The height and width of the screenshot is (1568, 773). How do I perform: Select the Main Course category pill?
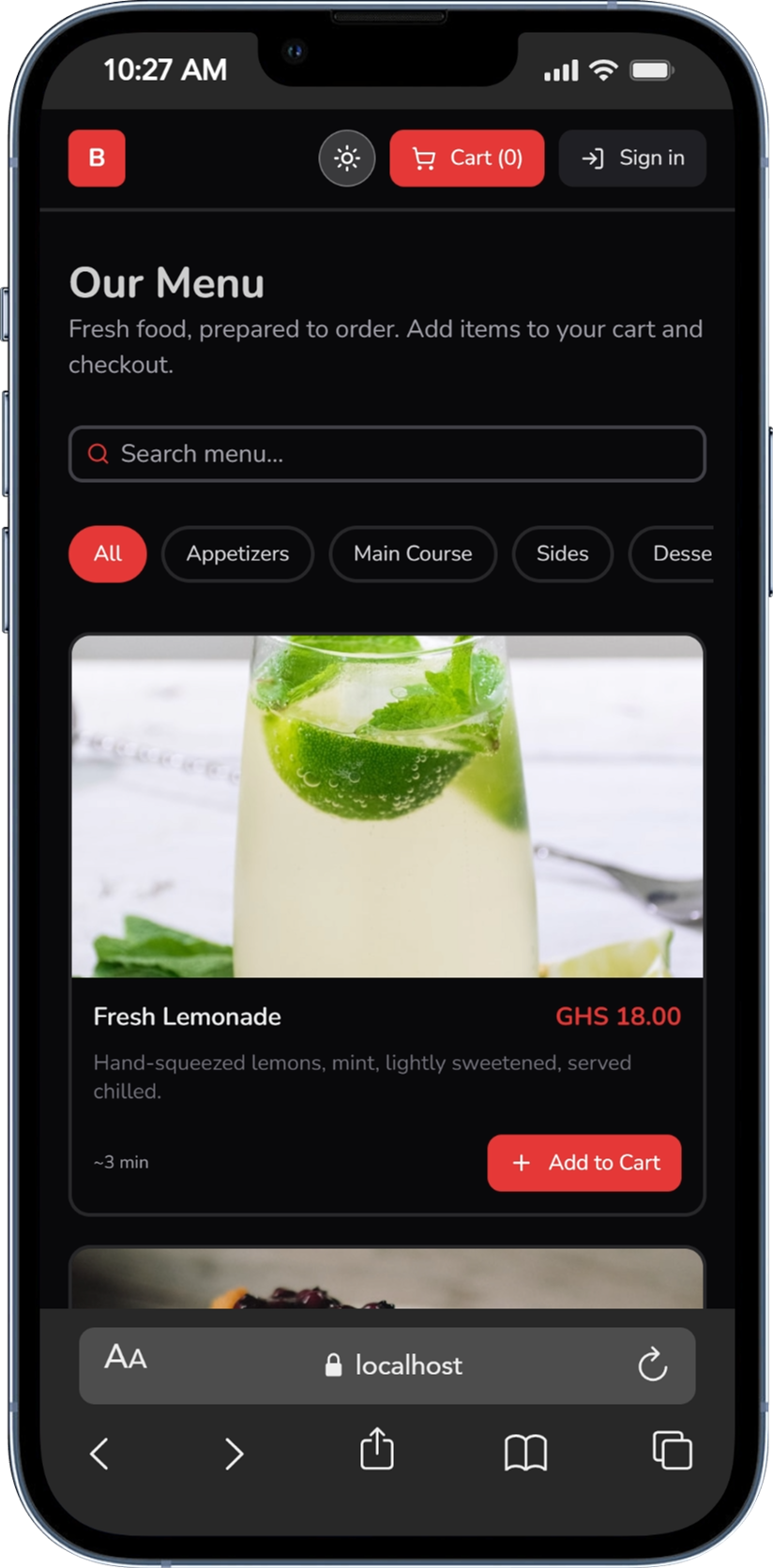413,554
